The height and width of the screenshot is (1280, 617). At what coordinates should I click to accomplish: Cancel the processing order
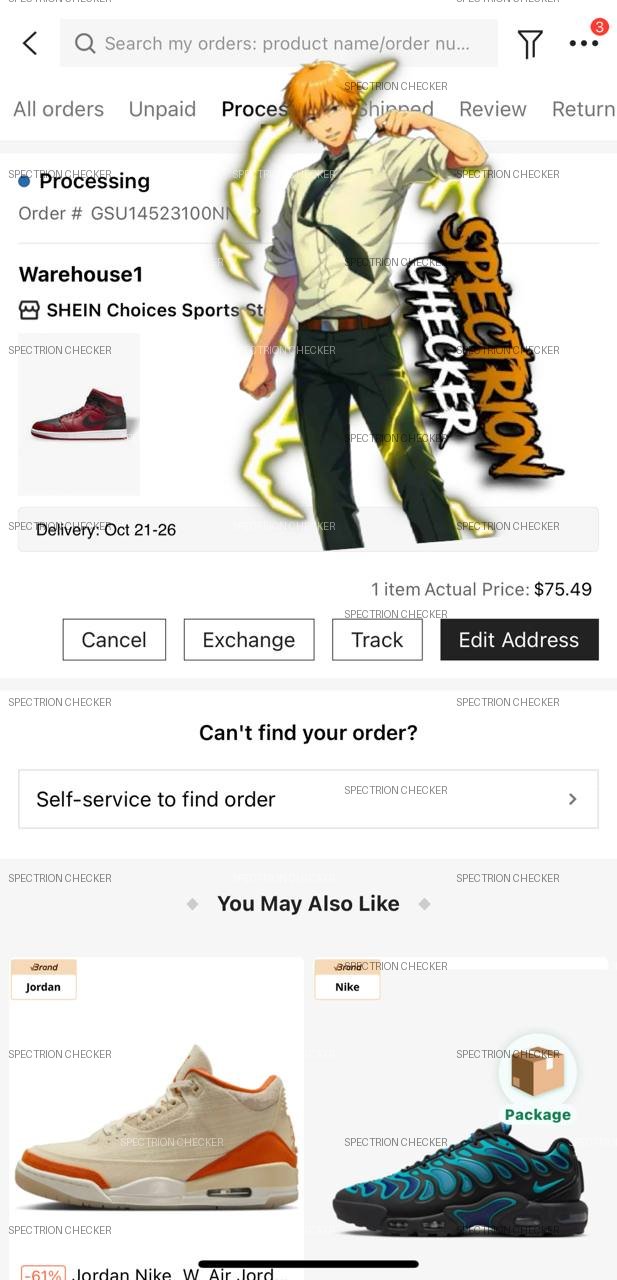point(114,640)
